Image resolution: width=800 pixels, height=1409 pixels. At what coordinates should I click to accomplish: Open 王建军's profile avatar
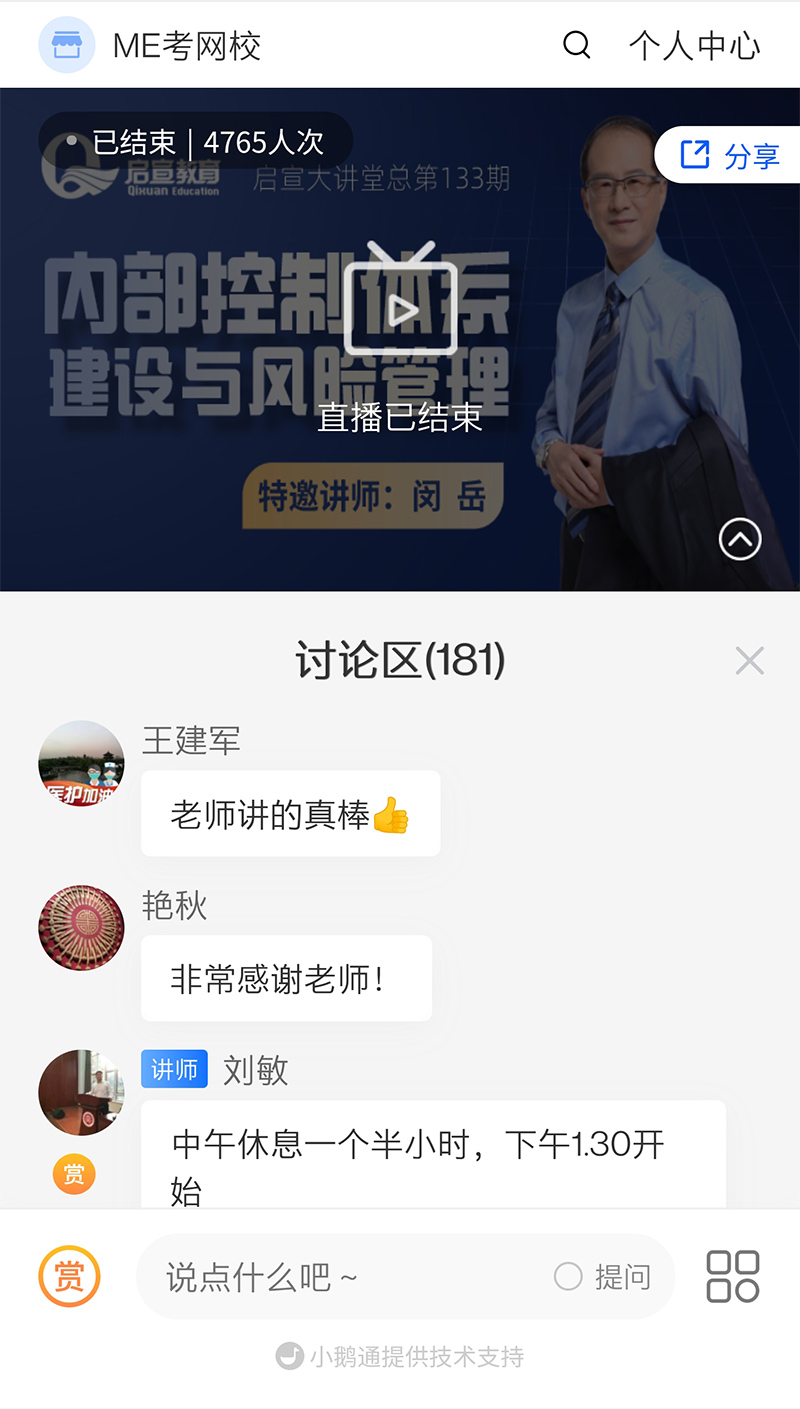[81, 763]
